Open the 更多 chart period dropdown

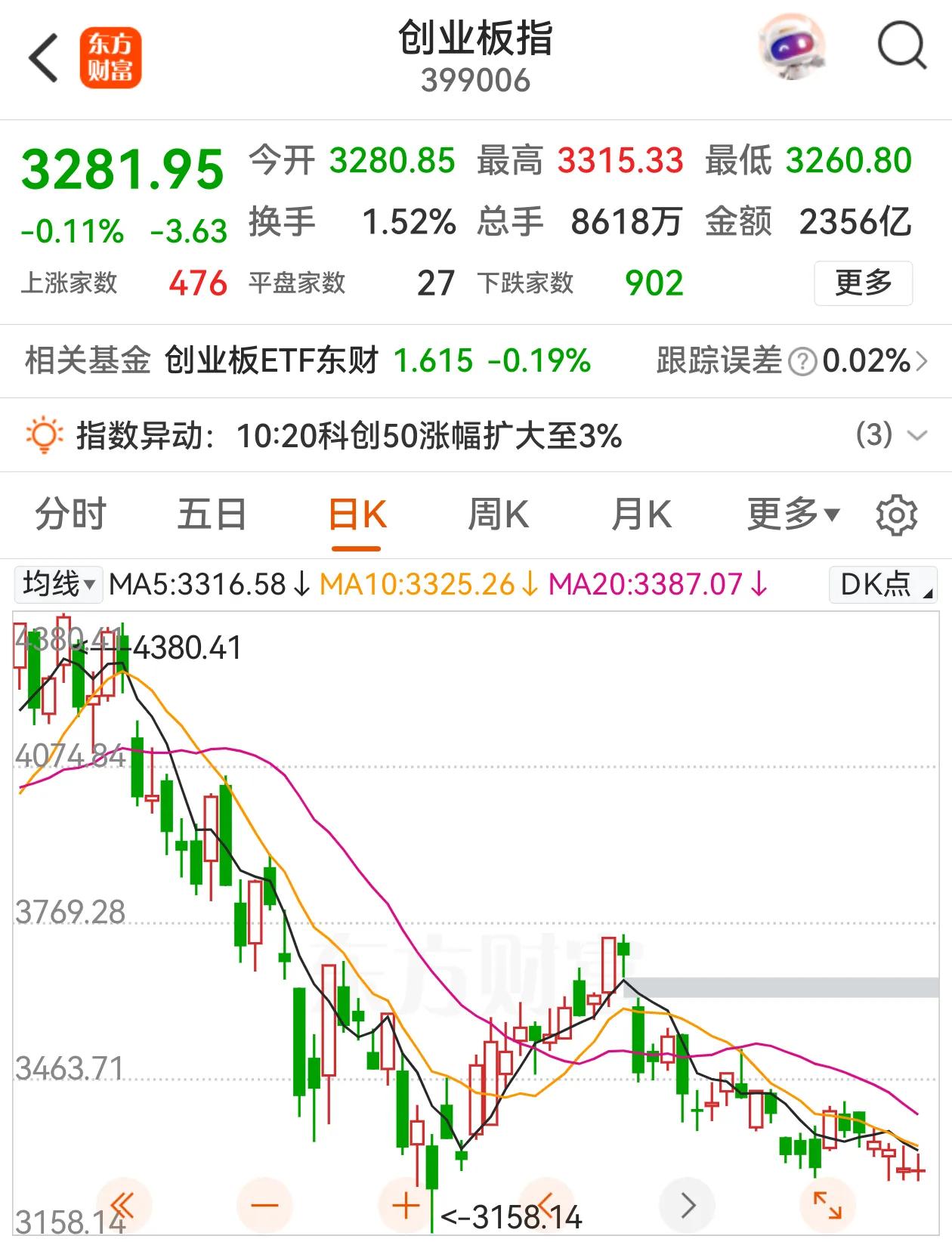pos(793,514)
